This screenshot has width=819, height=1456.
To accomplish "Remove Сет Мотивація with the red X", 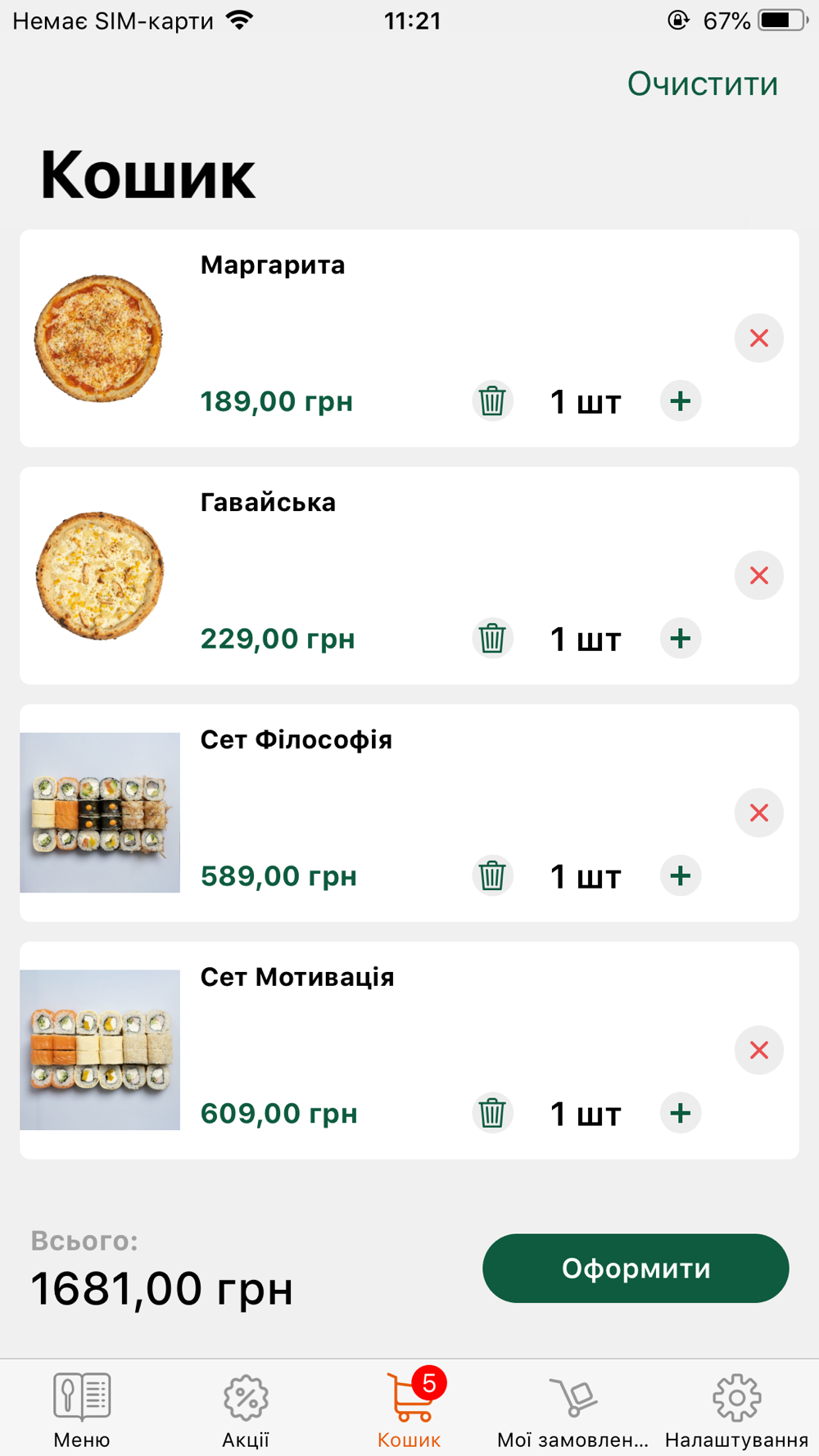I will point(758,1051).
